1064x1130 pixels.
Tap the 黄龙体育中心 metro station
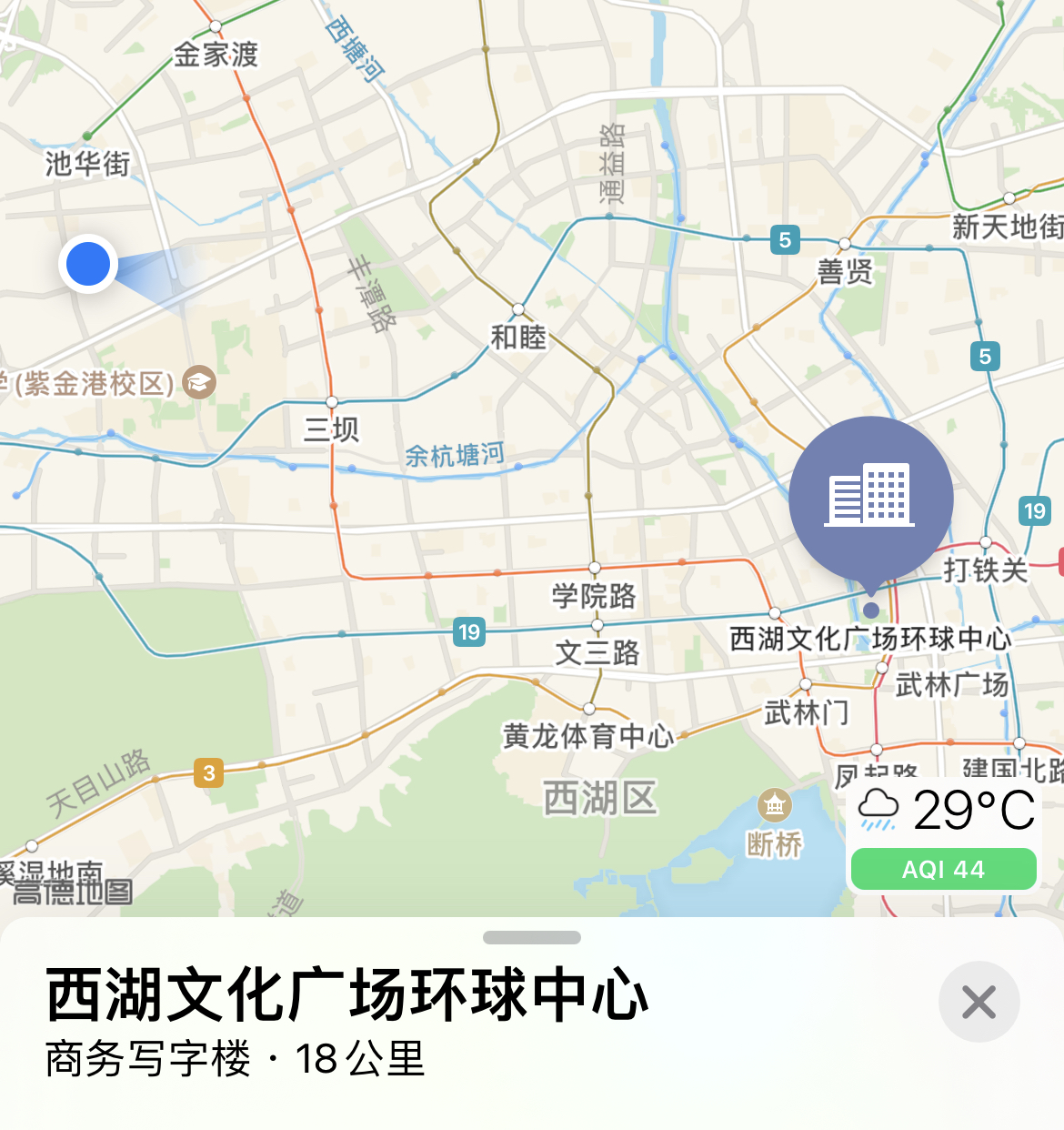[589, 710]
